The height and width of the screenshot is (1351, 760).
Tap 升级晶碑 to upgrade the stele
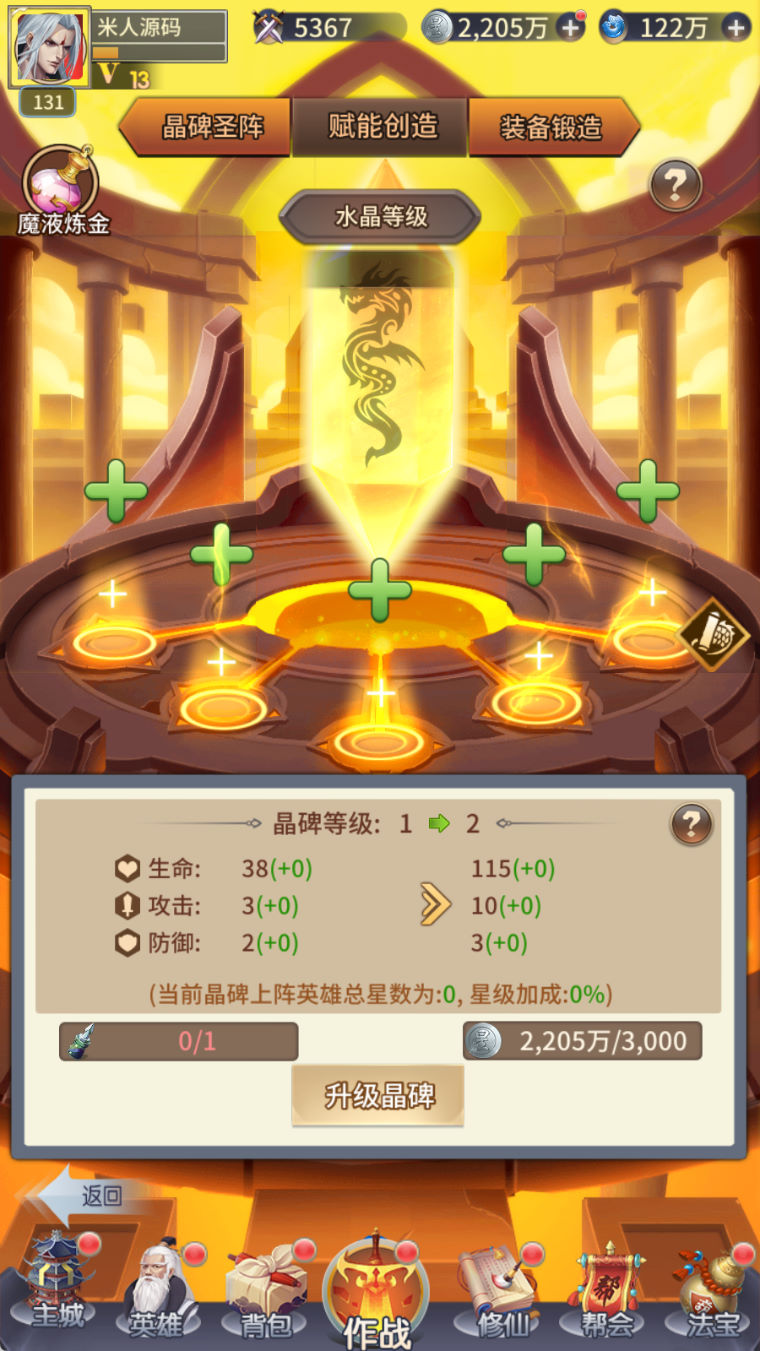pyautogui.click(x=378, y=1096)
